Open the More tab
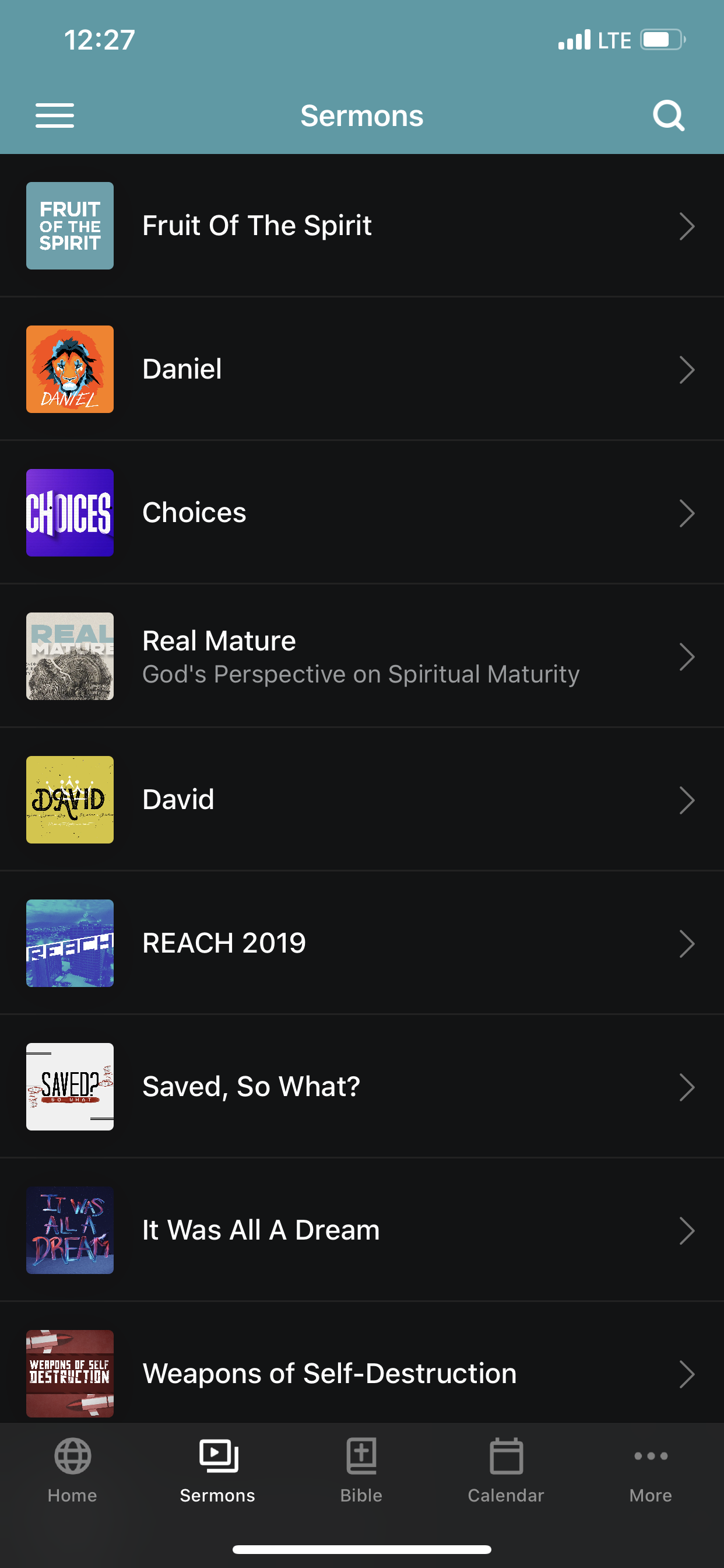The image size is (724, 1568). 651,1471
